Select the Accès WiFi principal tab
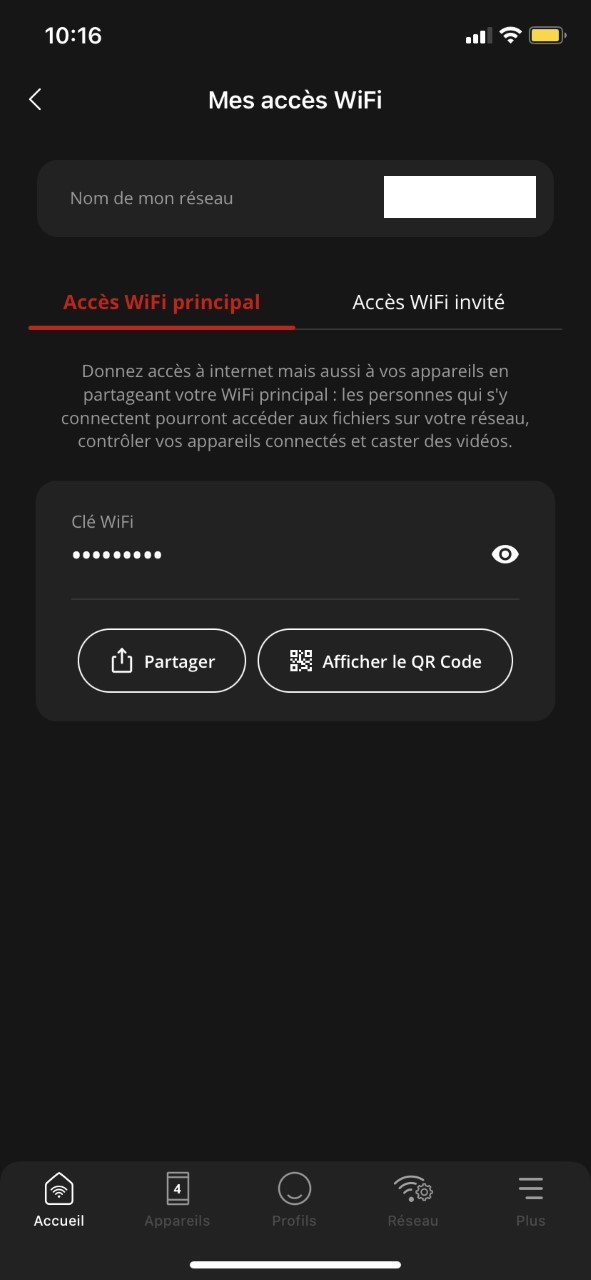Image resolution: width=591 pixels, height=1280 pixels. coord(162,302)
